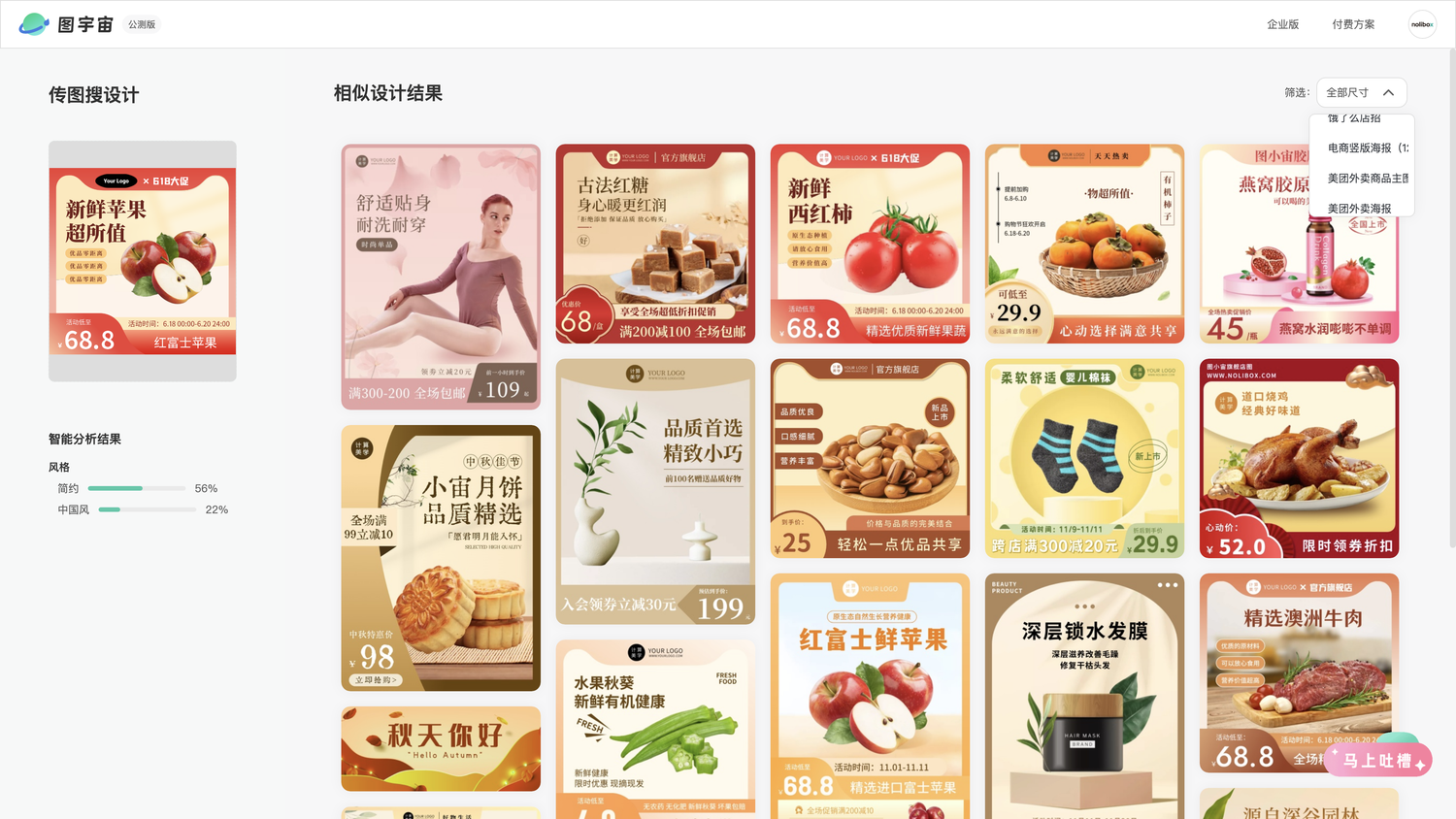Open the 轻松一点优品共享 nuts template
The height and width of the screenshot is (819, 1456).
point(870,458)
